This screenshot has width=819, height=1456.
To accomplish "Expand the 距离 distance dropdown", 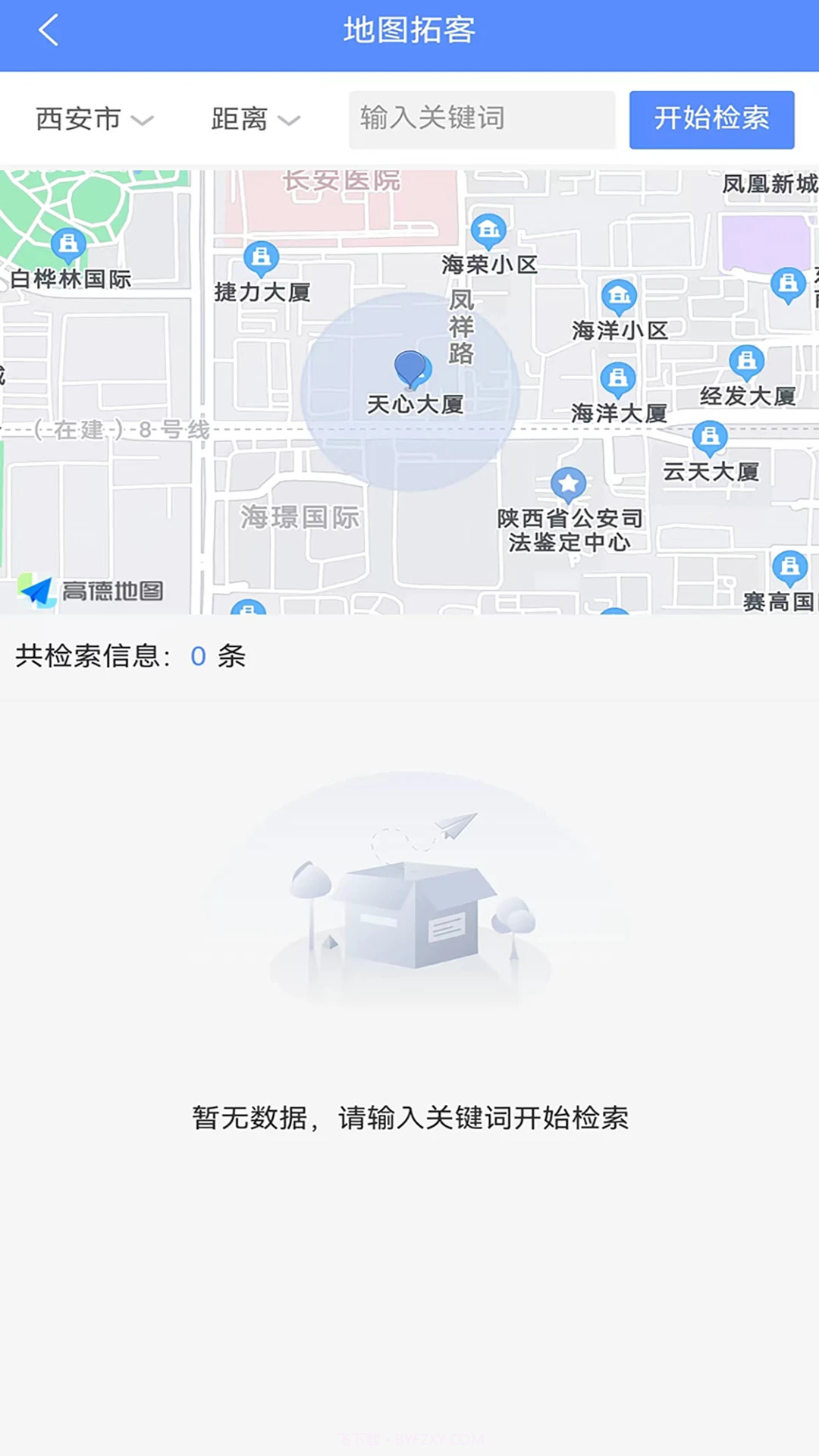I will (x=253, y=119).
